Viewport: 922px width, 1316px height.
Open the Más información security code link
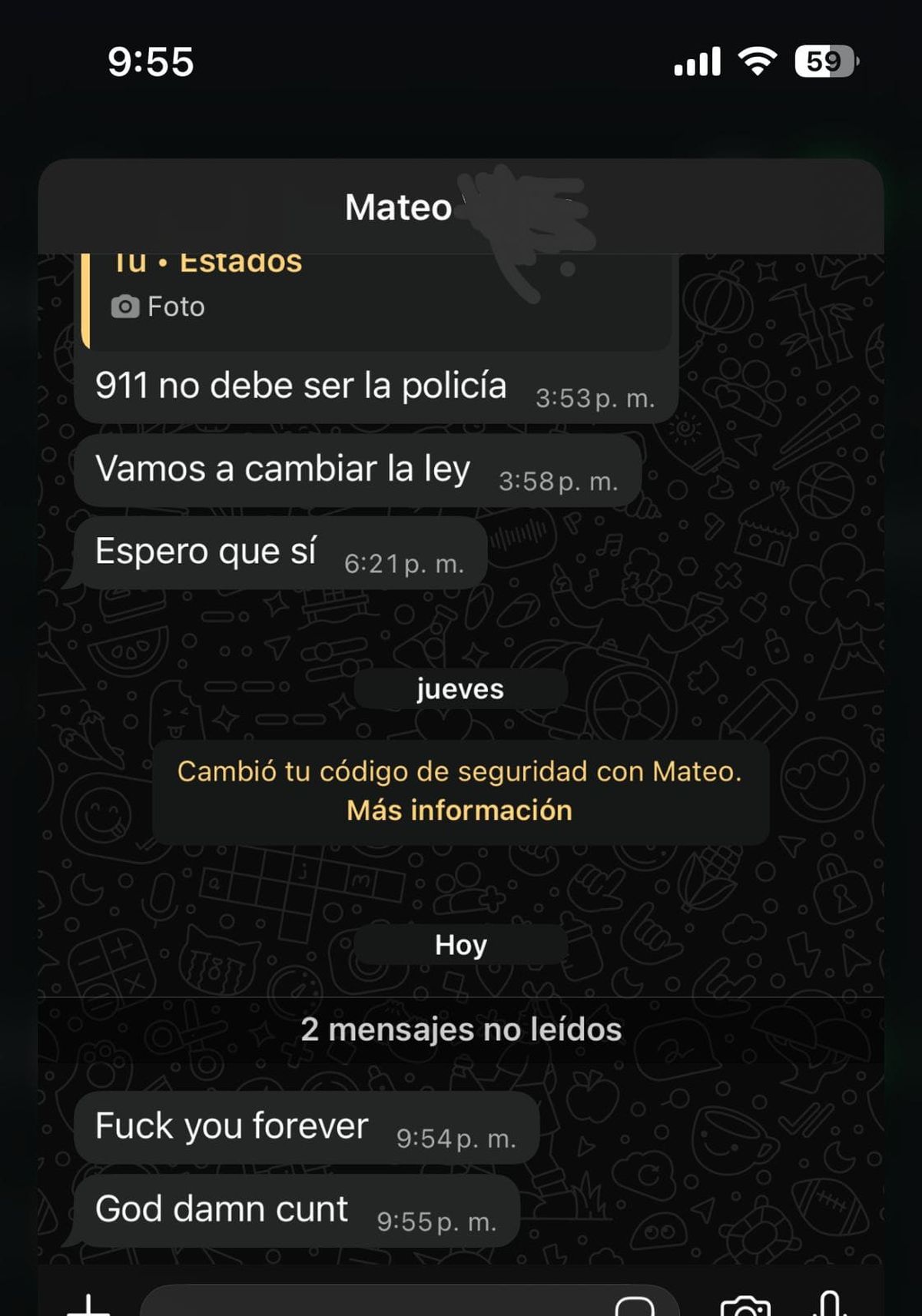(459, 810)
